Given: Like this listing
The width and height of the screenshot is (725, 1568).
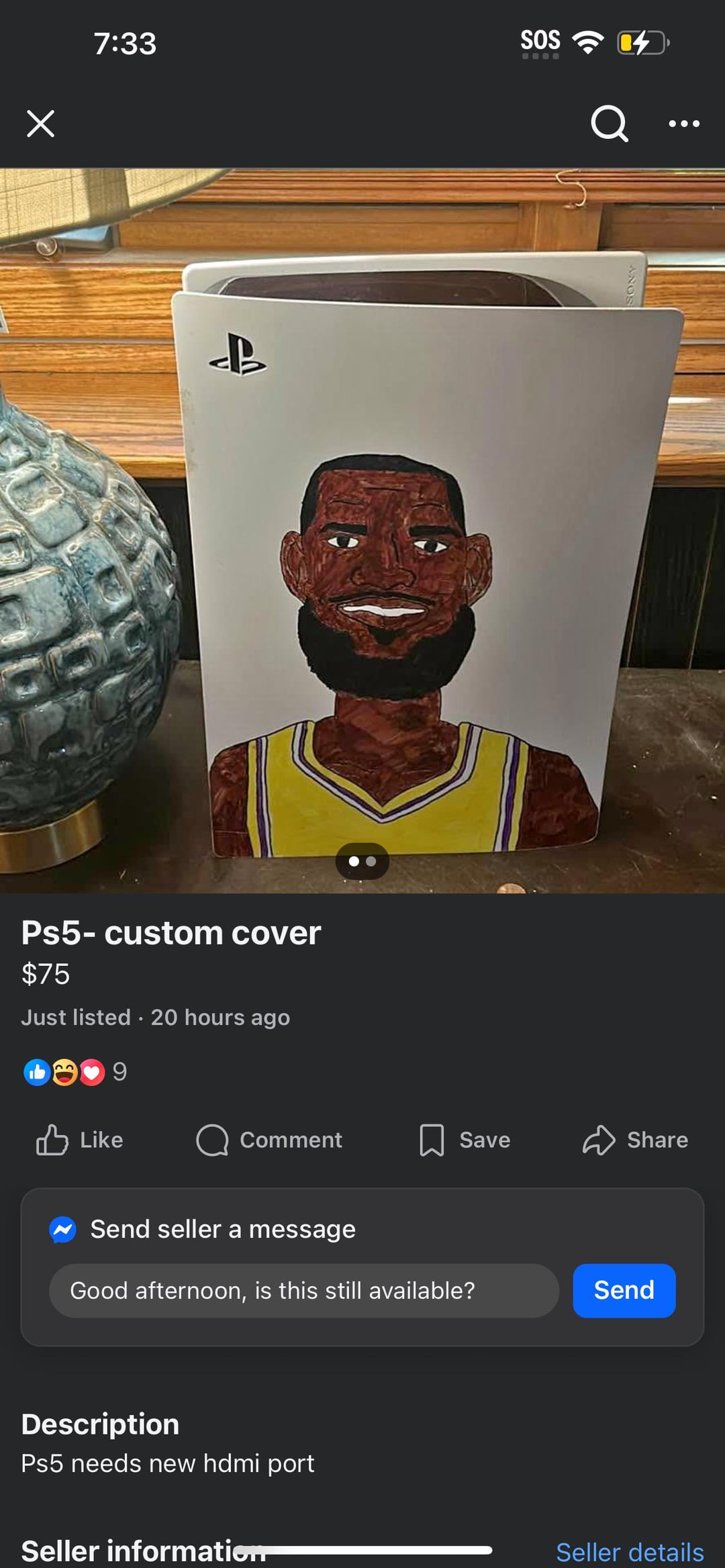Looking at the screenshot, I should tap(79, 1140).
